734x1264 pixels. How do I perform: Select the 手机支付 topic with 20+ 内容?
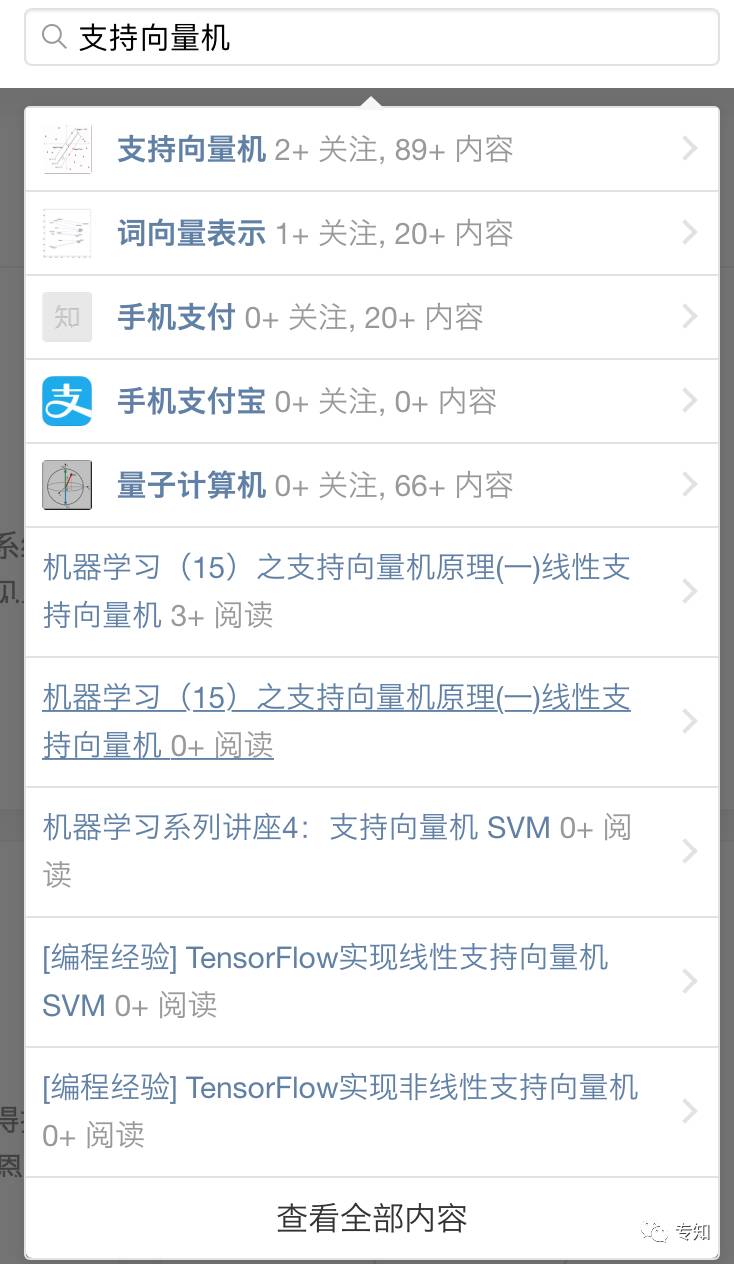(372, 318)
